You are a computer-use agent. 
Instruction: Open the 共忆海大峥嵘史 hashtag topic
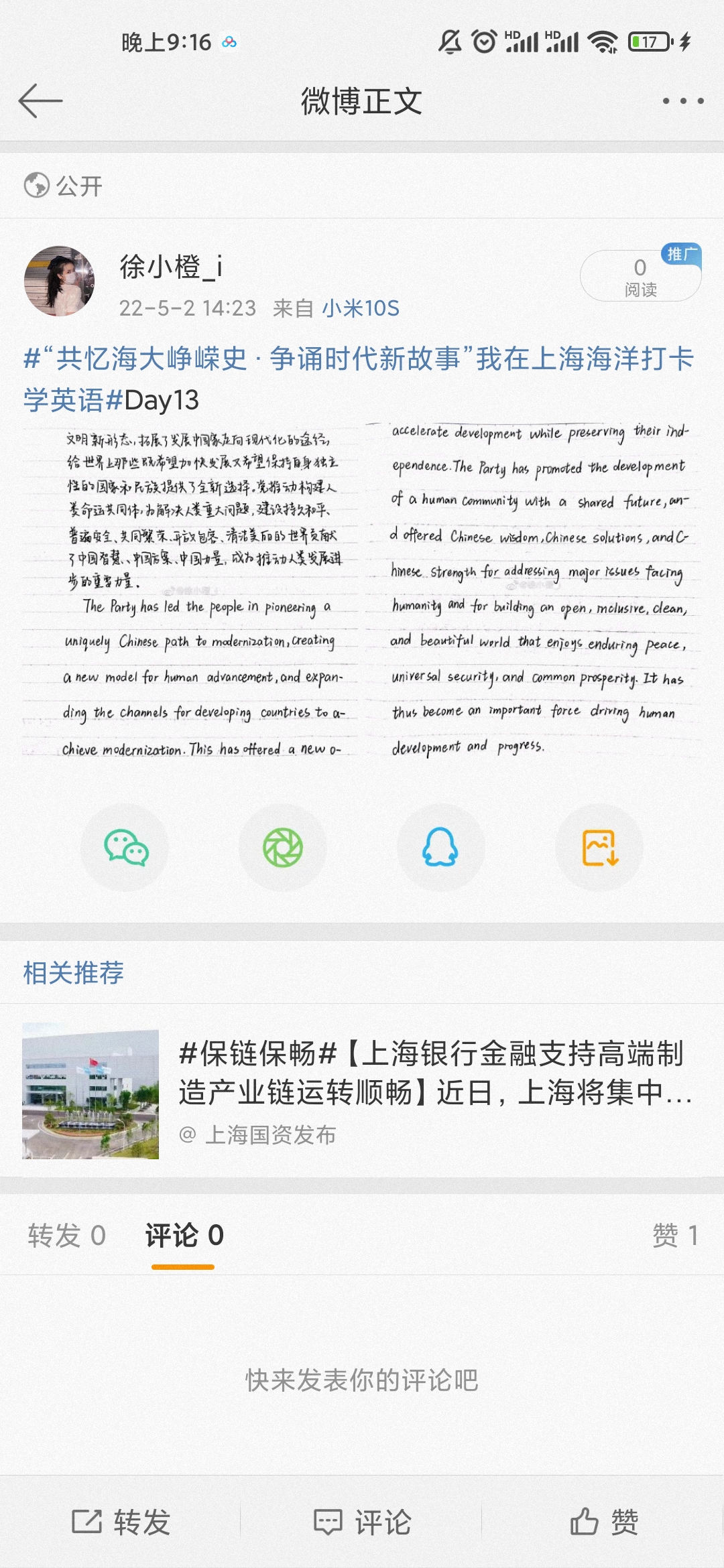point(358,379)
